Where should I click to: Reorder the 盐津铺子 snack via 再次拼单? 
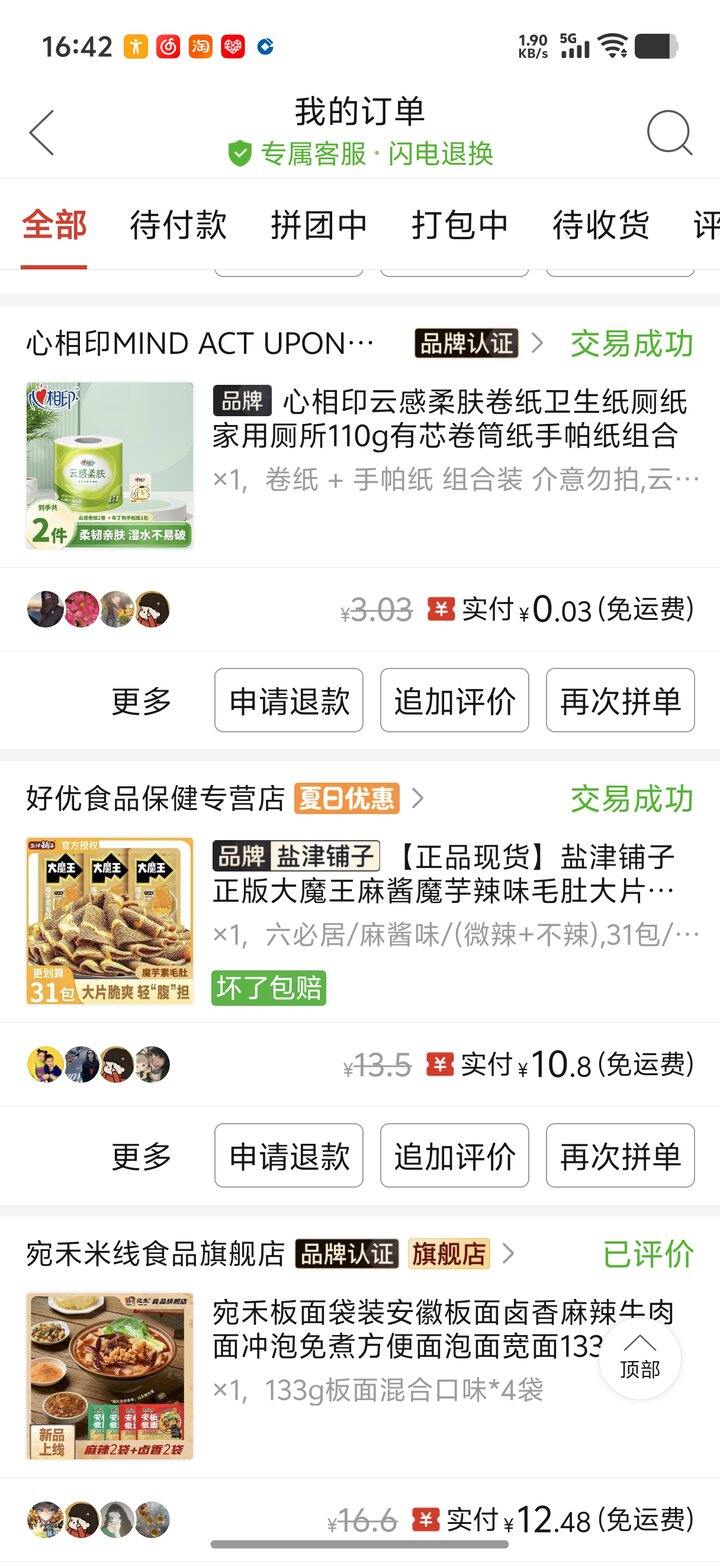[620, 1156]
